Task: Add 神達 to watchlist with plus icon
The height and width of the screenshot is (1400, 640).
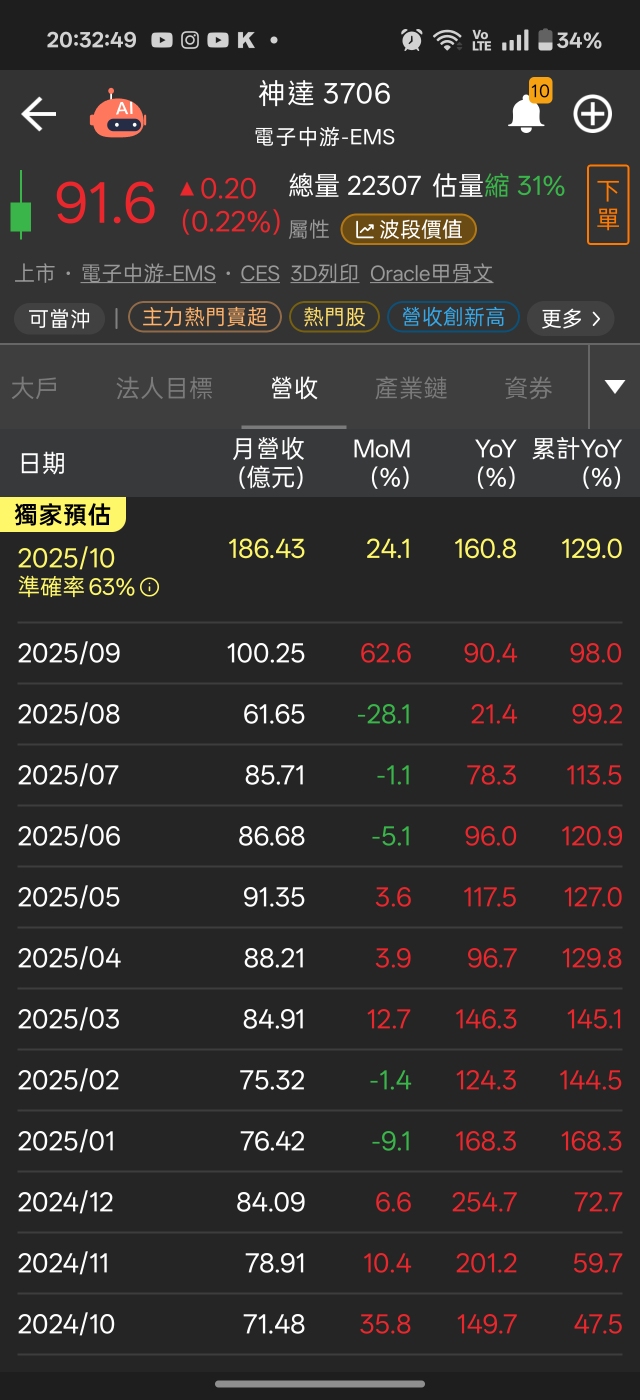Action: (592, 114)
